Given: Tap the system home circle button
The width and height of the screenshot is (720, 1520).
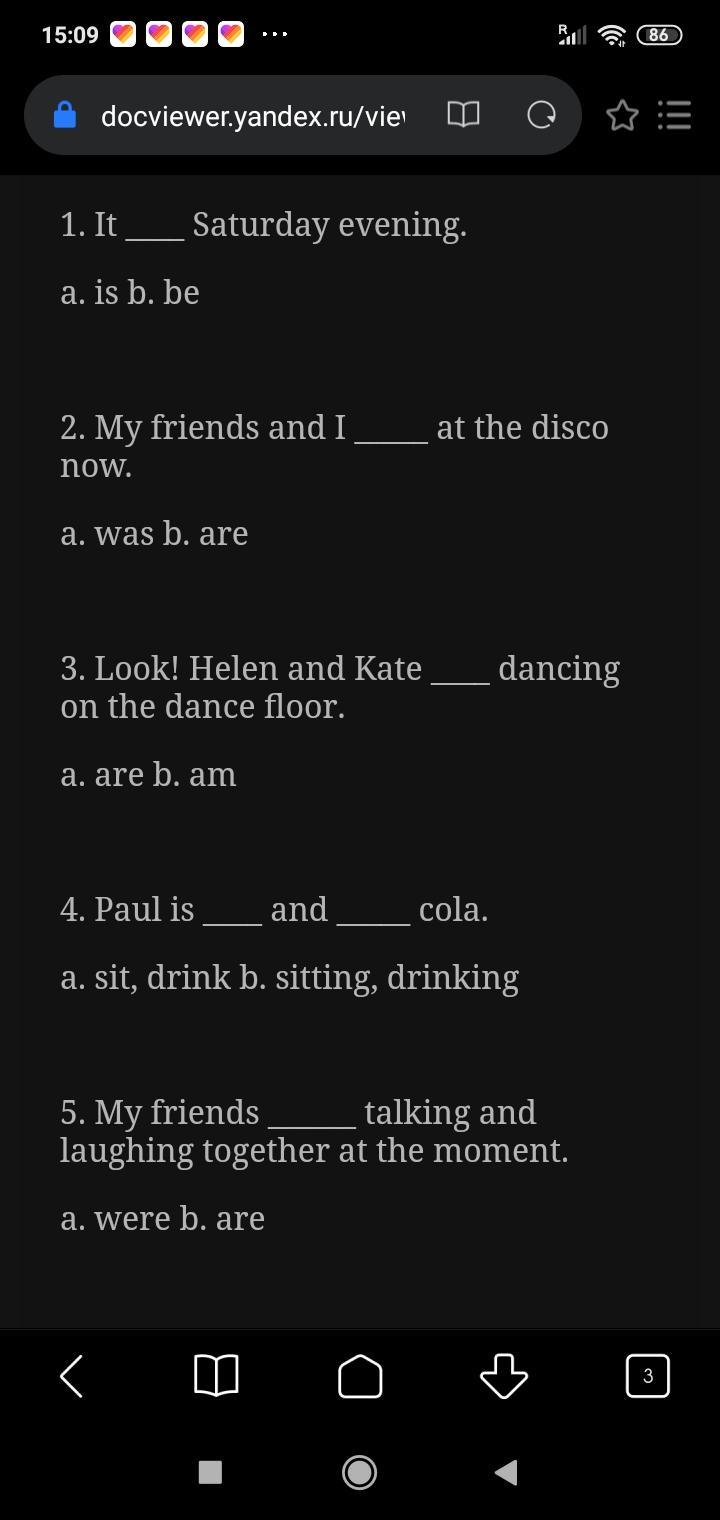Looking at the screenshot, I should tap(360, 1472).
